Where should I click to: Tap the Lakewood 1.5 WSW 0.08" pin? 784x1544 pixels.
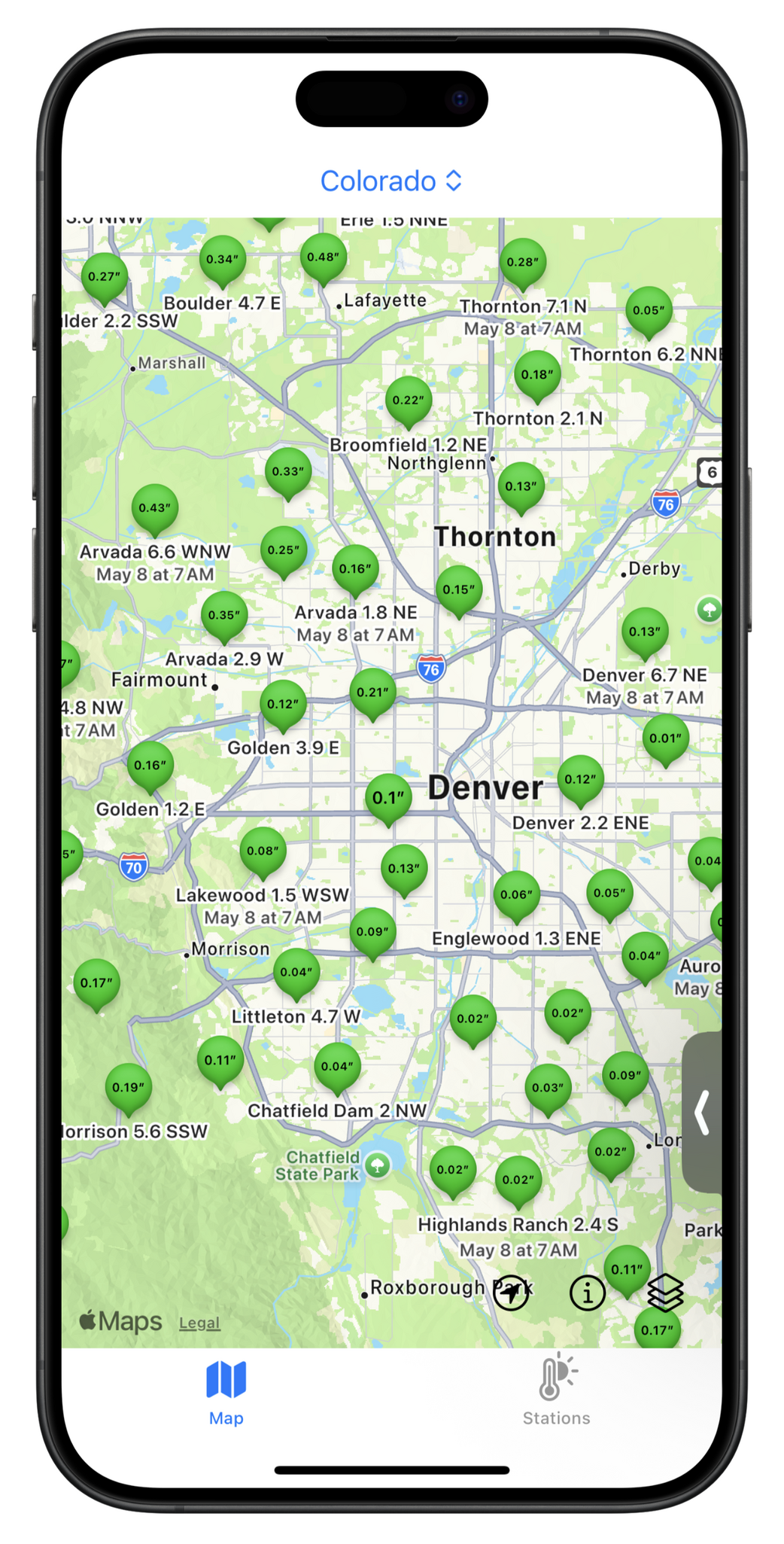(263, 851)
